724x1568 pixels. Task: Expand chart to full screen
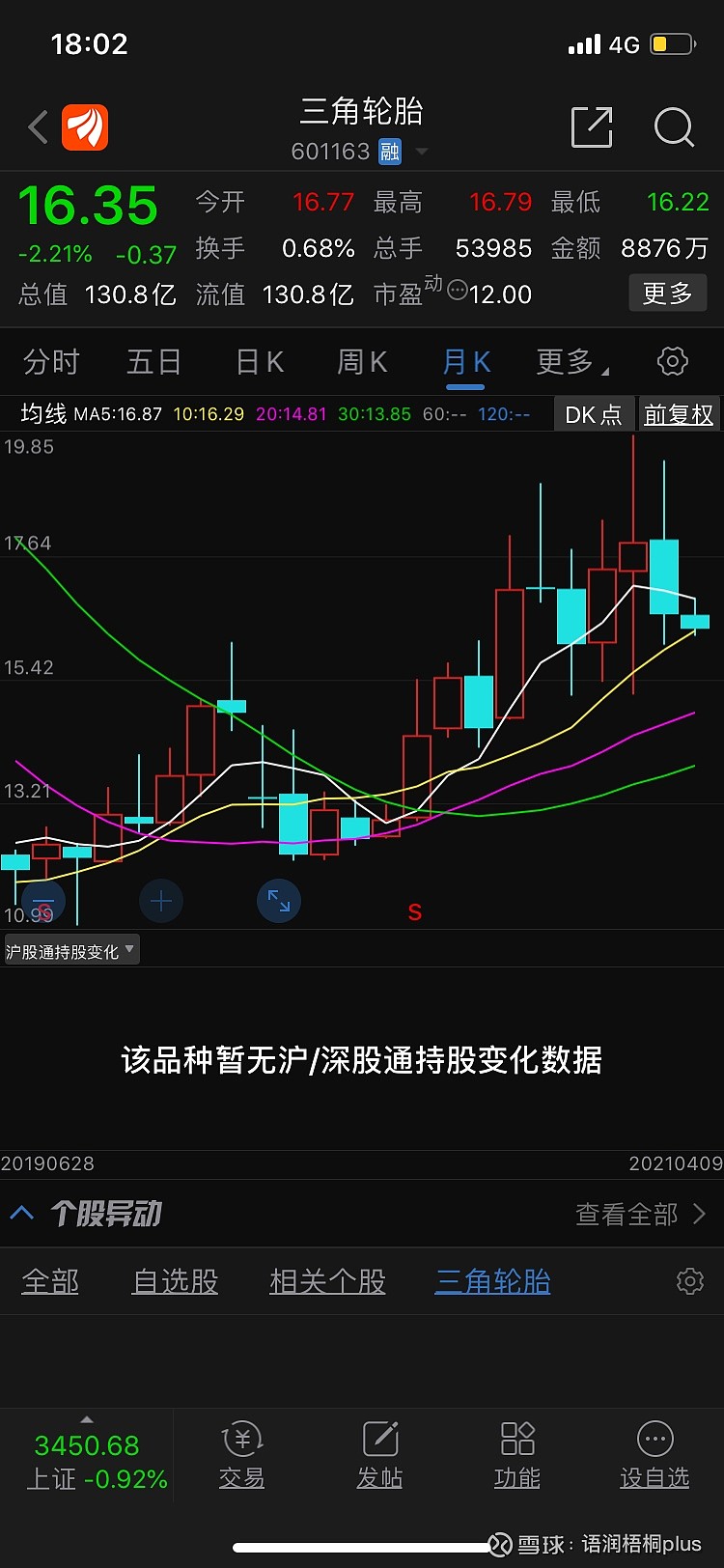click(279, 902)
